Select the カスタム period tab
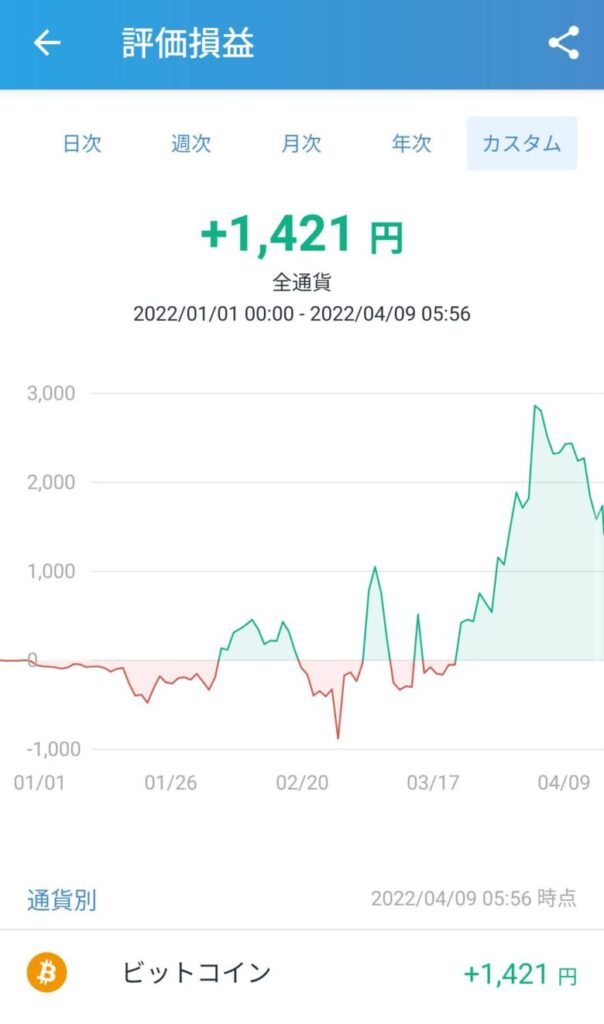604x1024 pixels. pos(522,143)
